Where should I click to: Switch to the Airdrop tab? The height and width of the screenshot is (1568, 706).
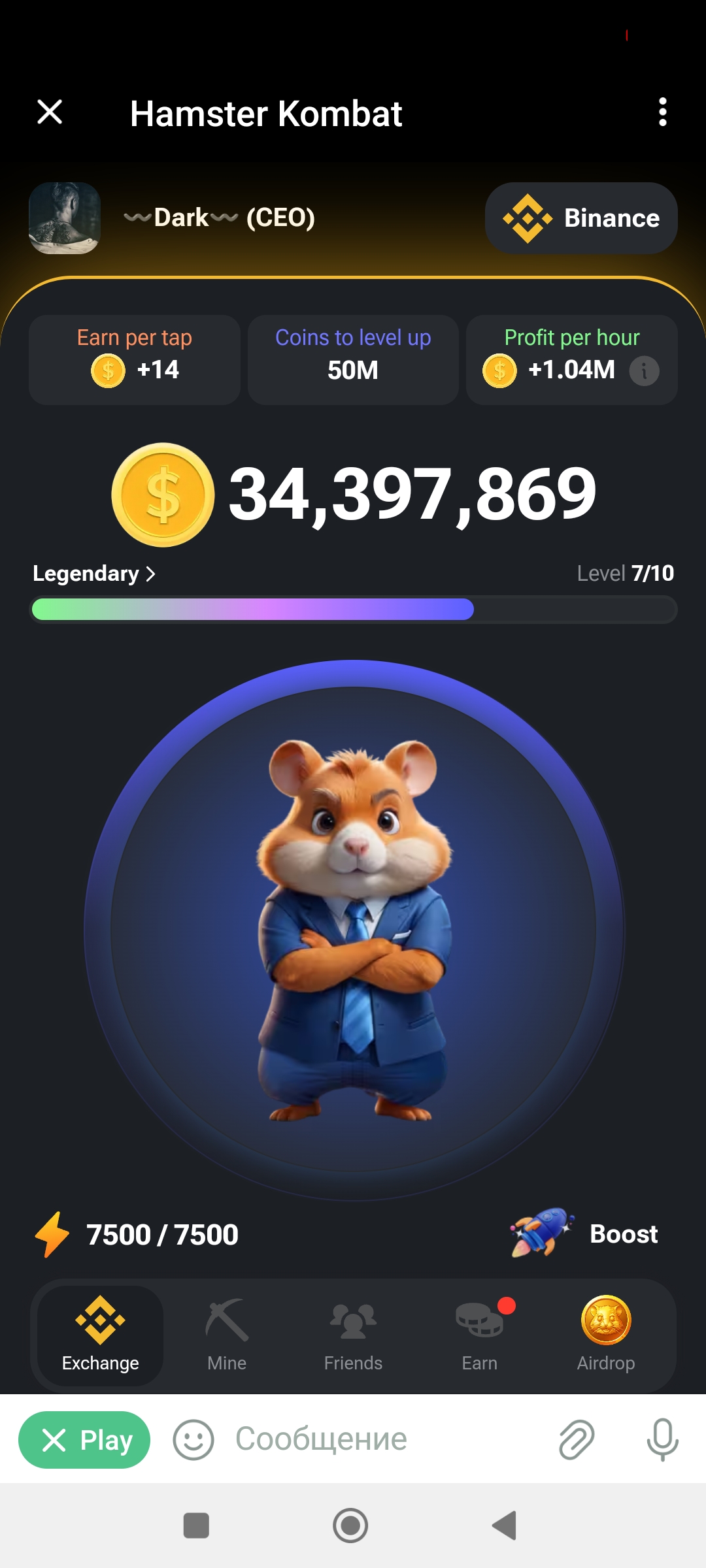pyautogui.click(x=606, y=1335)
